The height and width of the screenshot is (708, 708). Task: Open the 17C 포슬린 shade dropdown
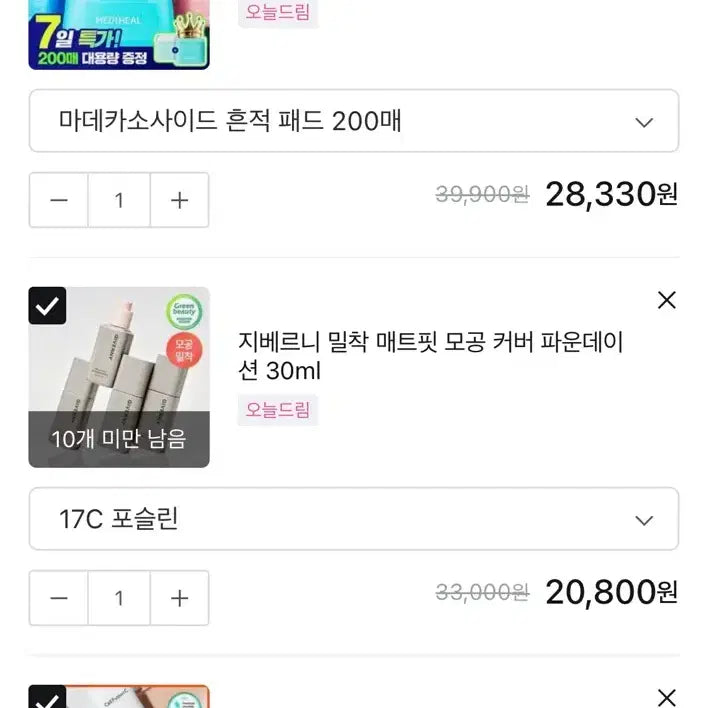click(x=354, y=519)
